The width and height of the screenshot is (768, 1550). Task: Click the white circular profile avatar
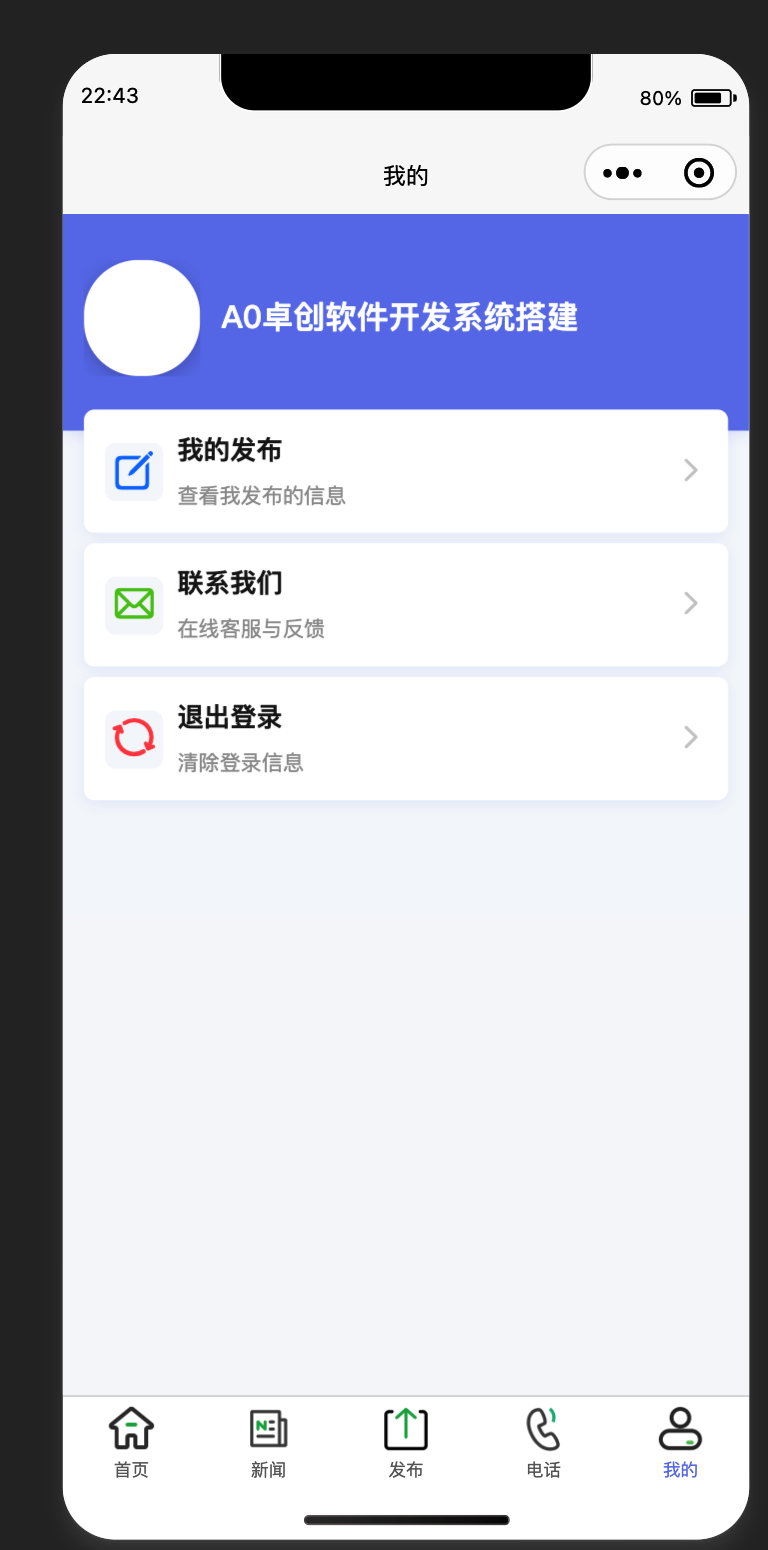click(142, 318)
